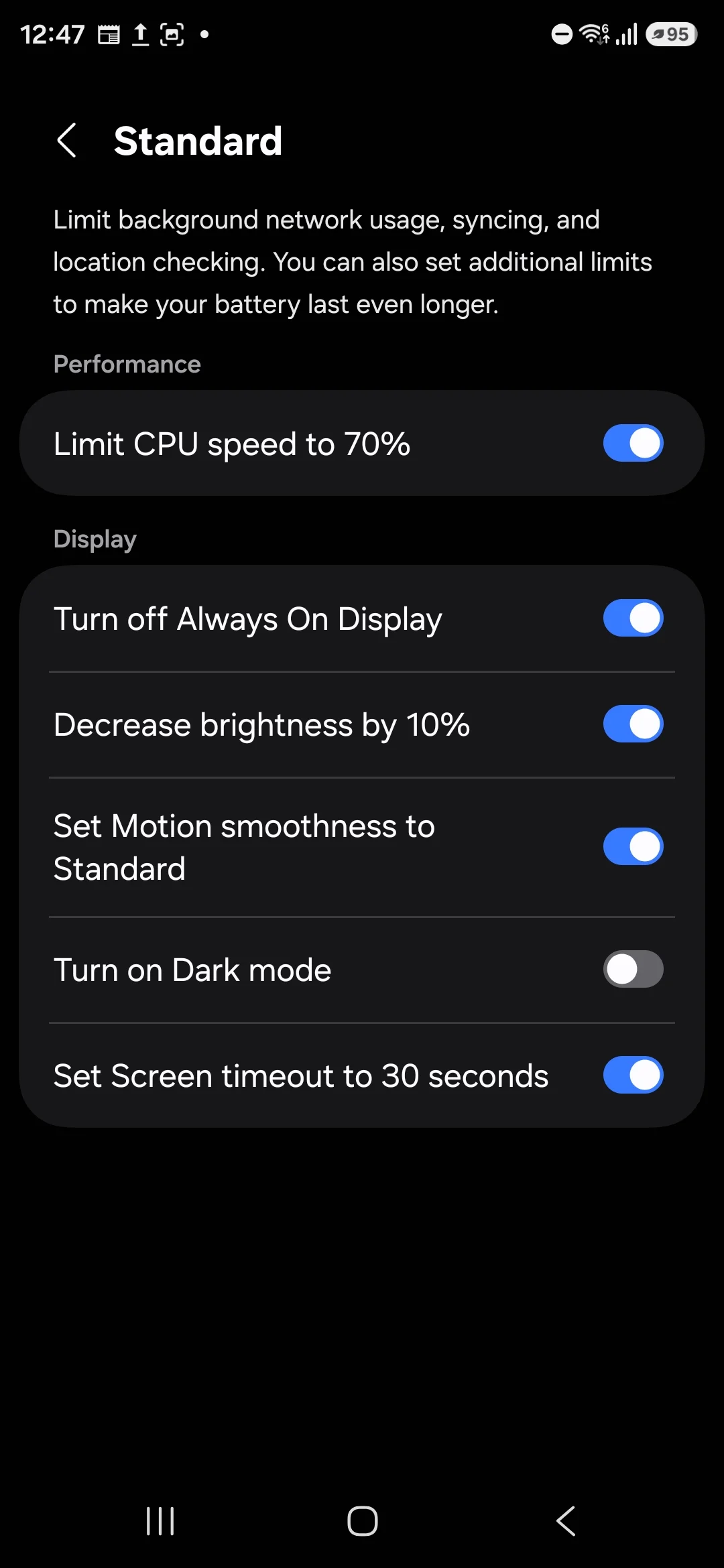The height and width of the screenshot is (1568, 724).
Task: Tap the screenshot status bar icon
Action: (x=172, y=34)
